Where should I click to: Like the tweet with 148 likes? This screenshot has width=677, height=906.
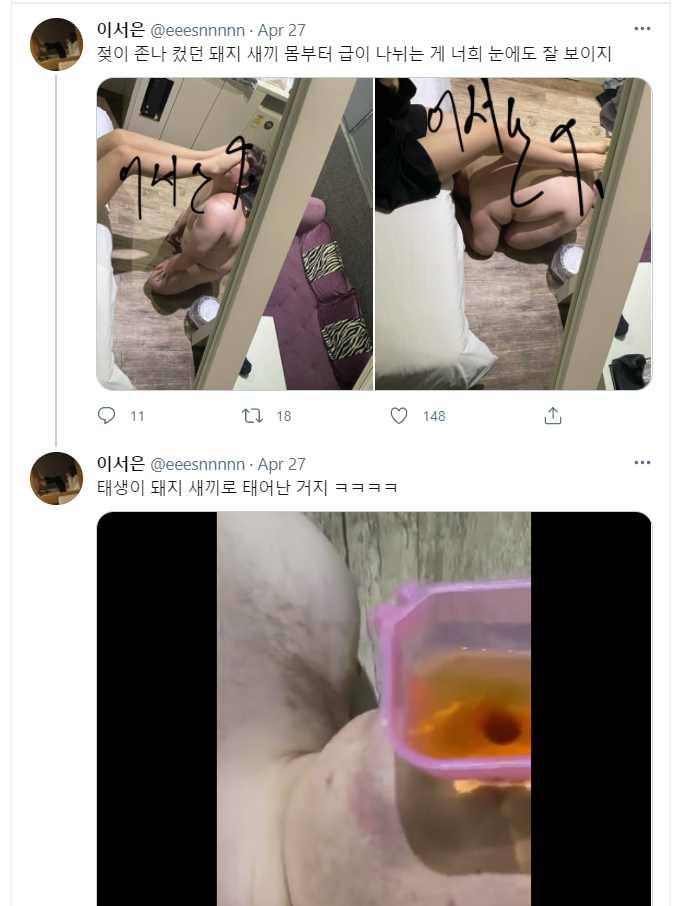[x=399, y=416]
